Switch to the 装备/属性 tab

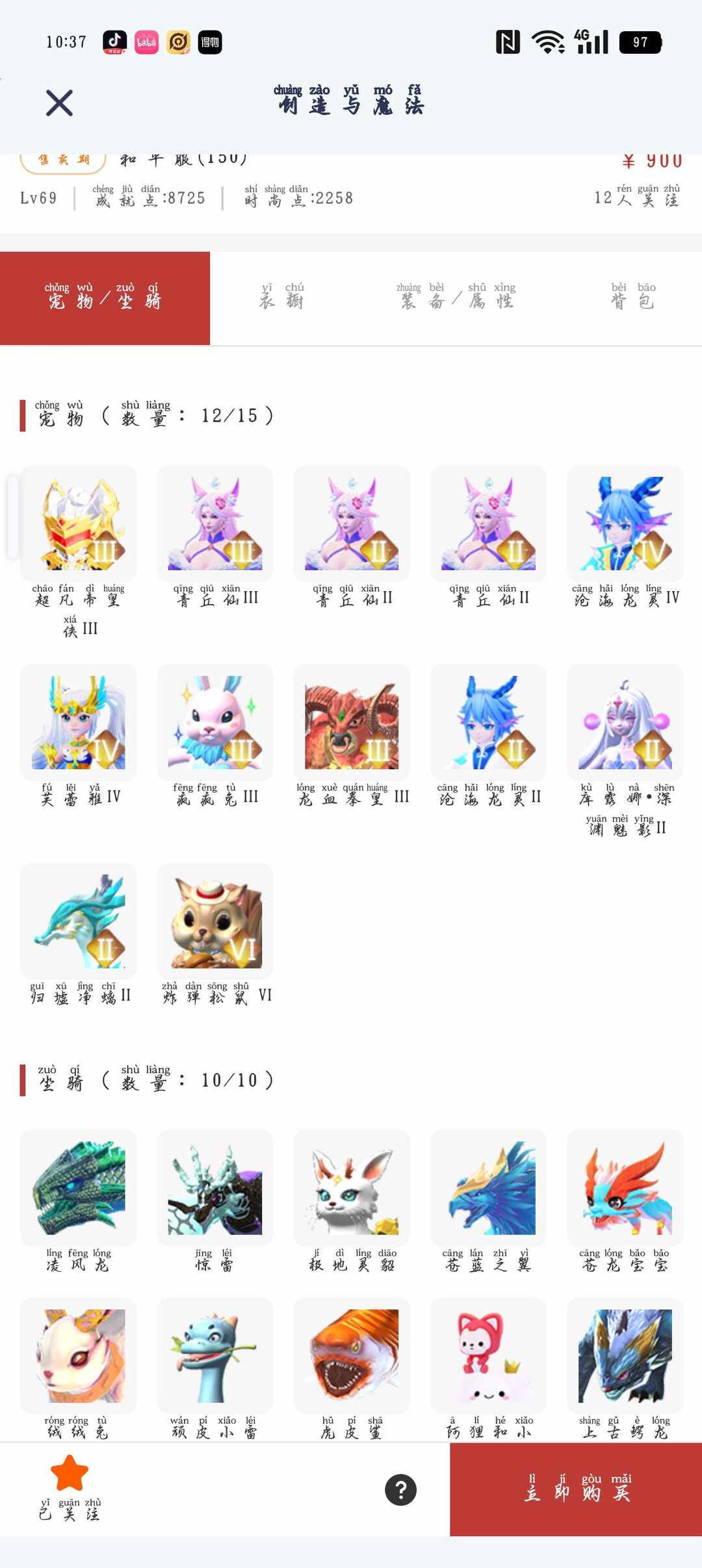456,297
